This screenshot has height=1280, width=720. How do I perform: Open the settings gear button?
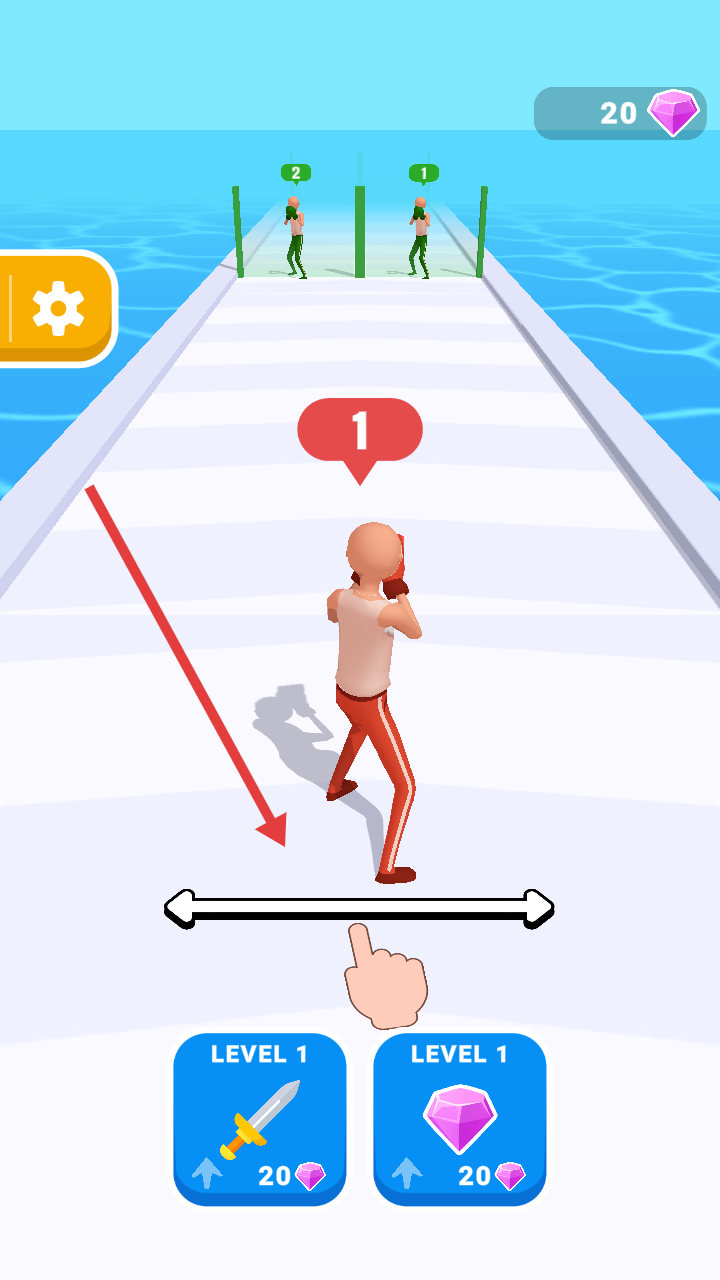click(x=57, y=309)
